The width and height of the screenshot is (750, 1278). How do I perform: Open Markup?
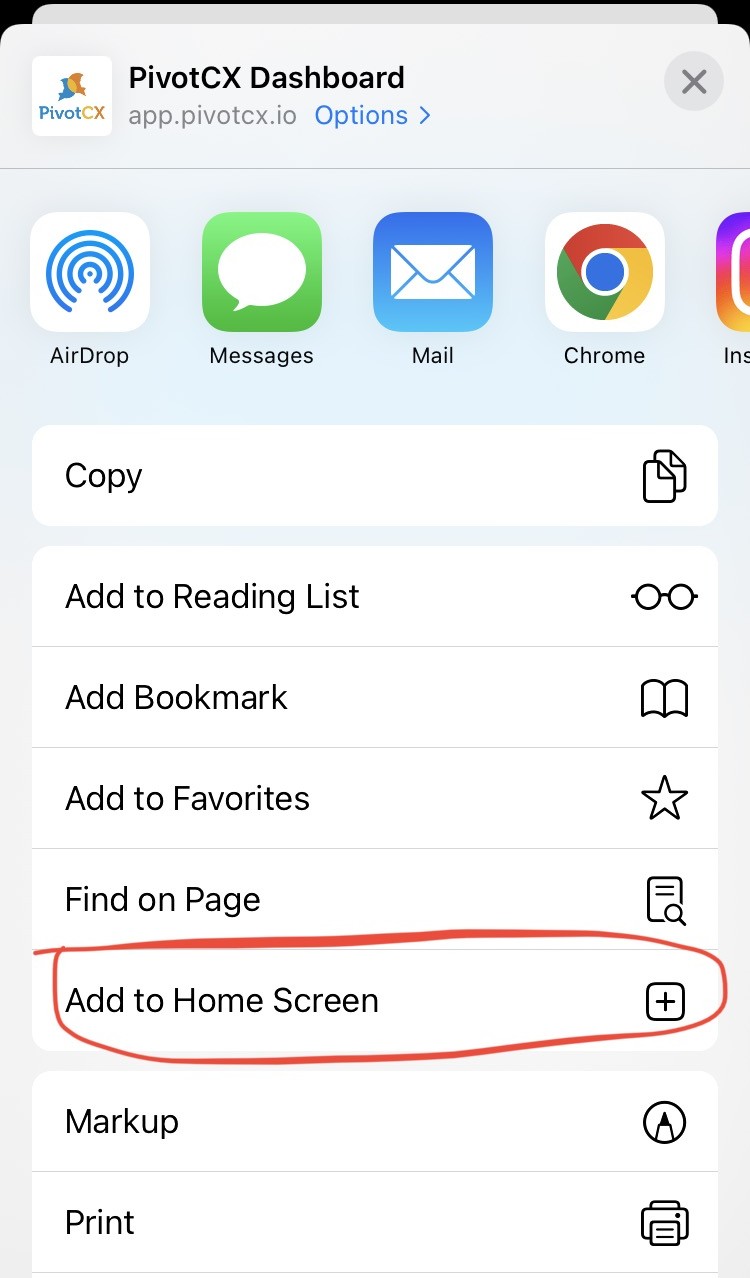pos(375,1122)
